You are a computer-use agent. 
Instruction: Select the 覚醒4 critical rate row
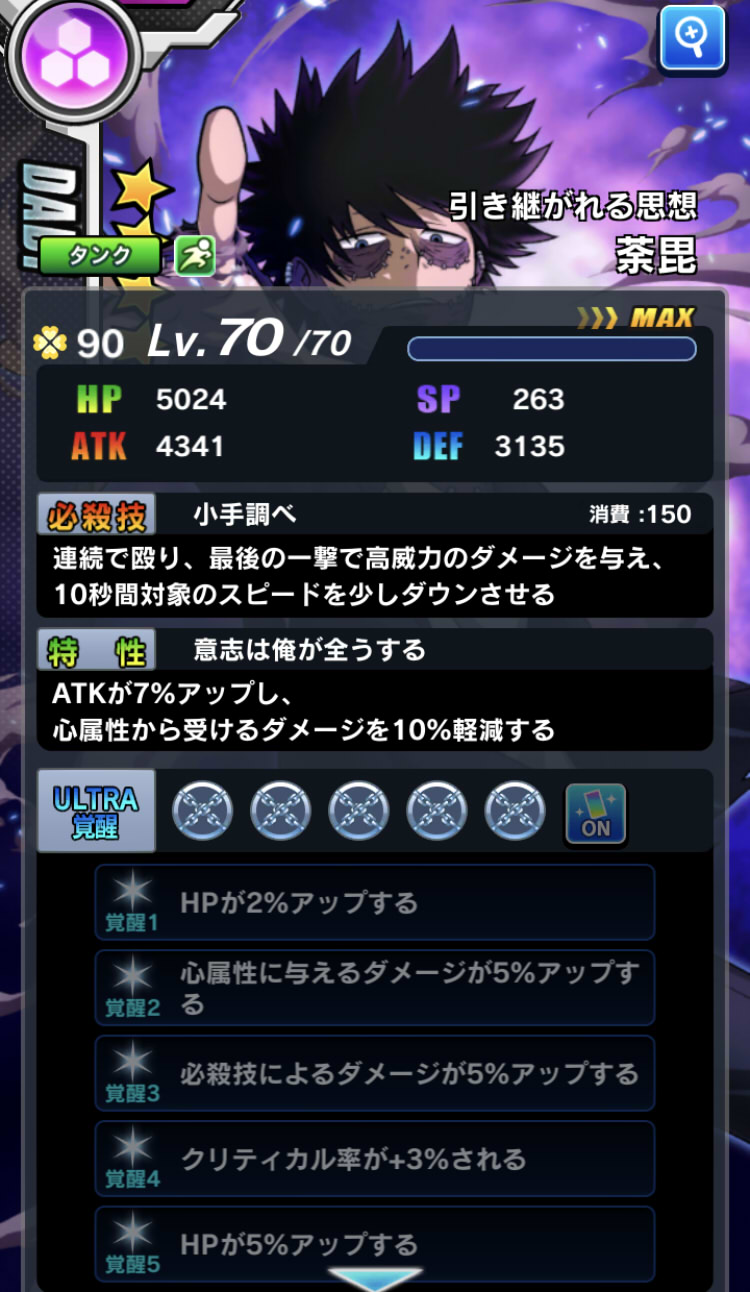click(x=375, y=1159)
